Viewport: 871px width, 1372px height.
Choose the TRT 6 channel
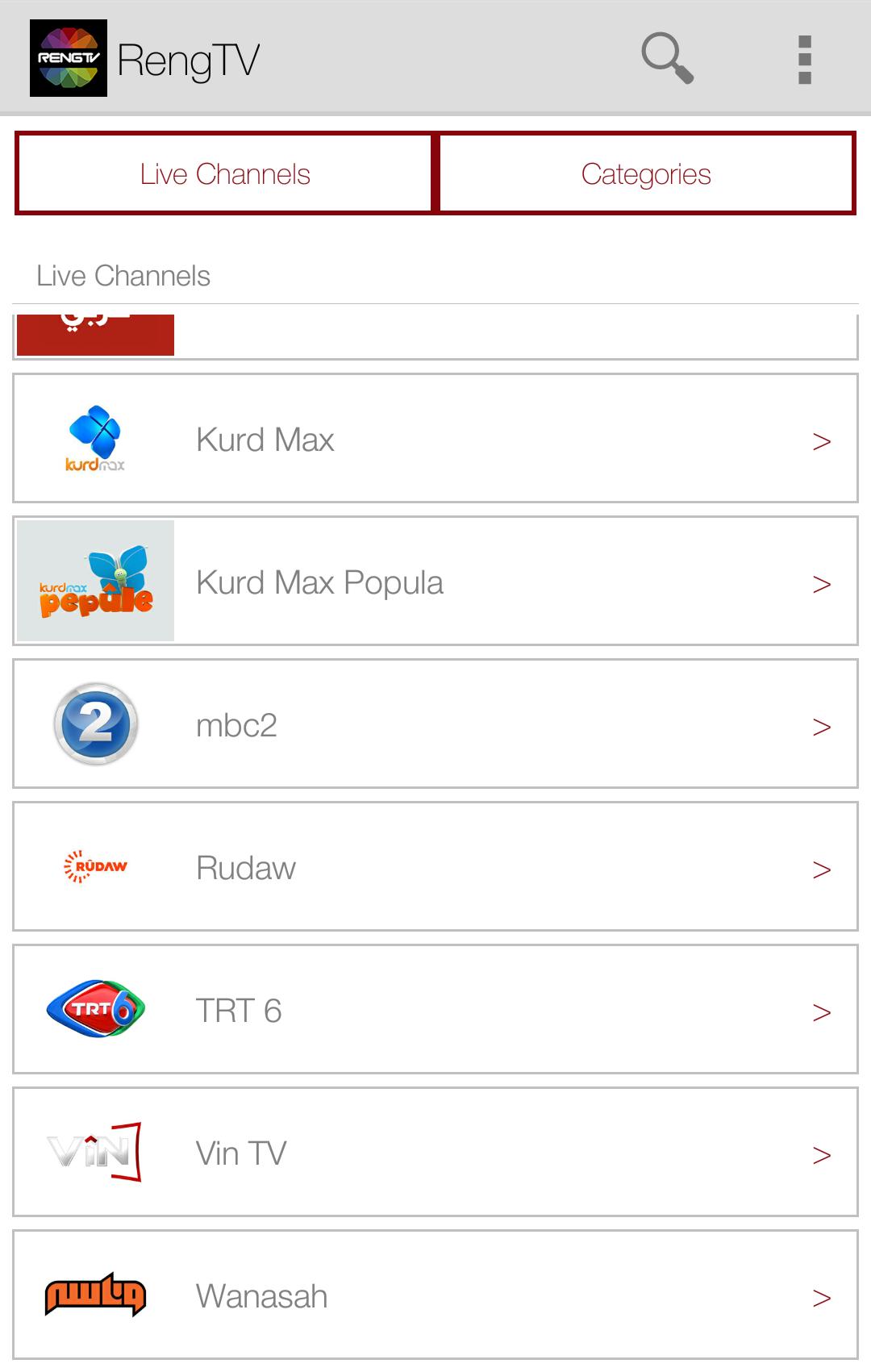point(435,1010)
